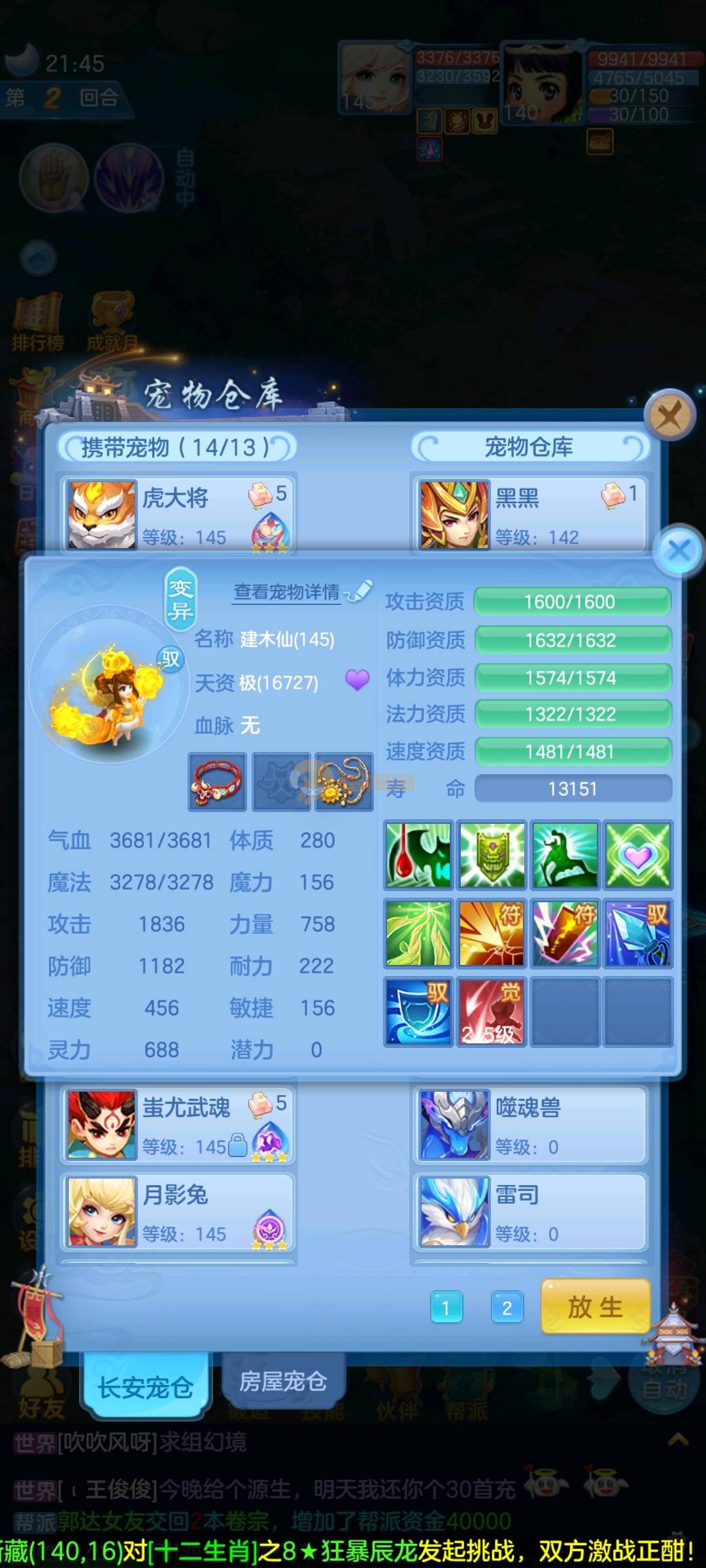Switch to the 房屋宠仓 tab
This screenshot has height=1568, width=706.
click(x=283, y=1382)
